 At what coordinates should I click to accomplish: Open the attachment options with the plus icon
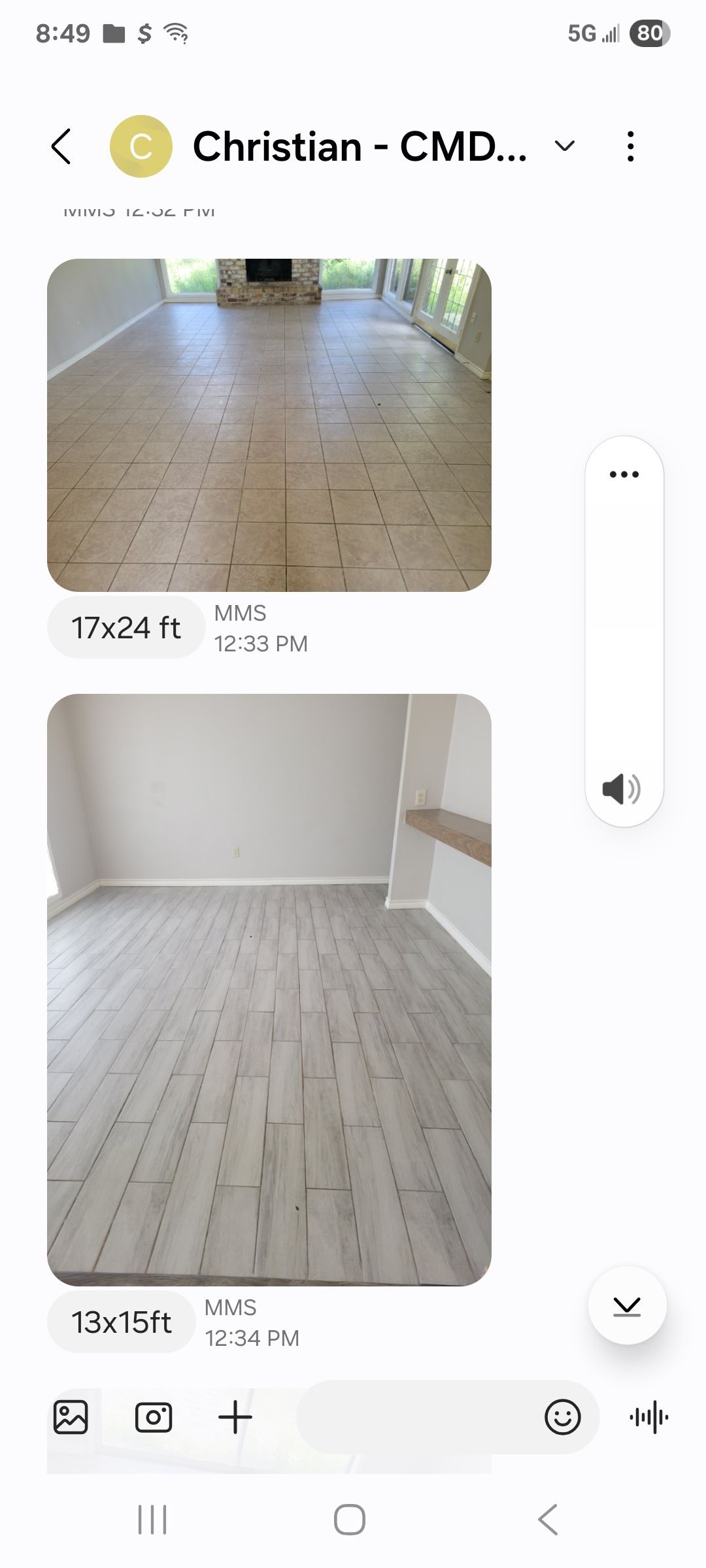pyautogui.click(x=235, y=1418)
